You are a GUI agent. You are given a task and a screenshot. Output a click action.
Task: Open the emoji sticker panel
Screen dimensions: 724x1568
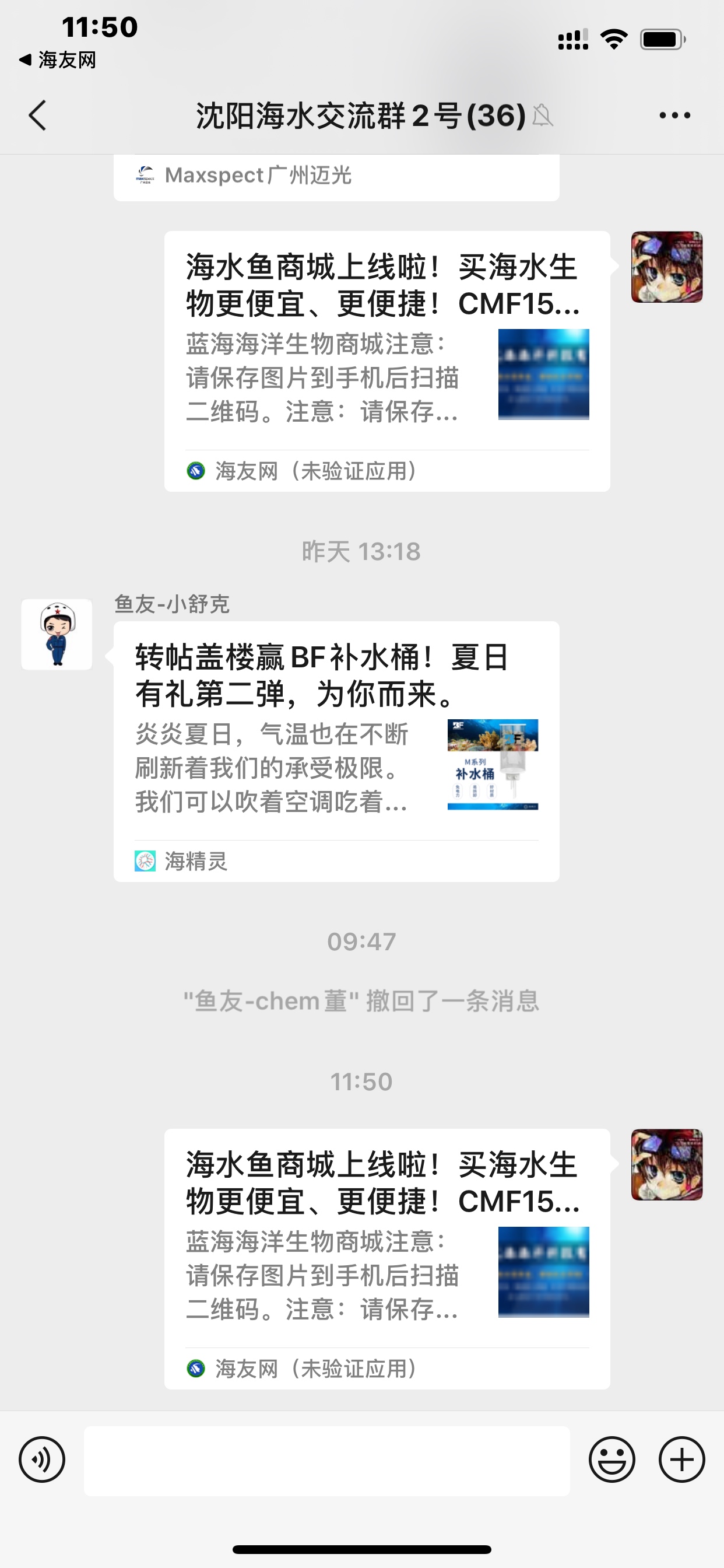611,1459
